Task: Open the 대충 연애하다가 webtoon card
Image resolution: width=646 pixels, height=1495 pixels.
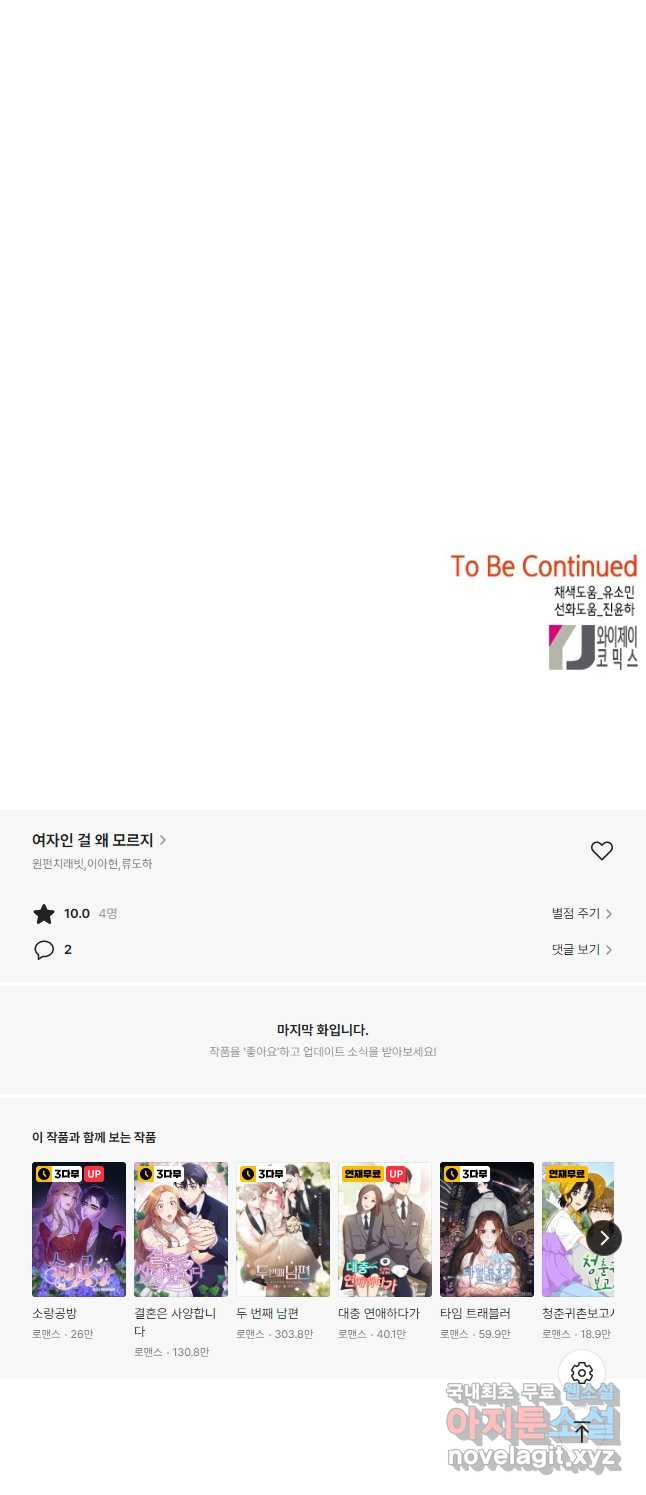Action: click(385, 1229)
